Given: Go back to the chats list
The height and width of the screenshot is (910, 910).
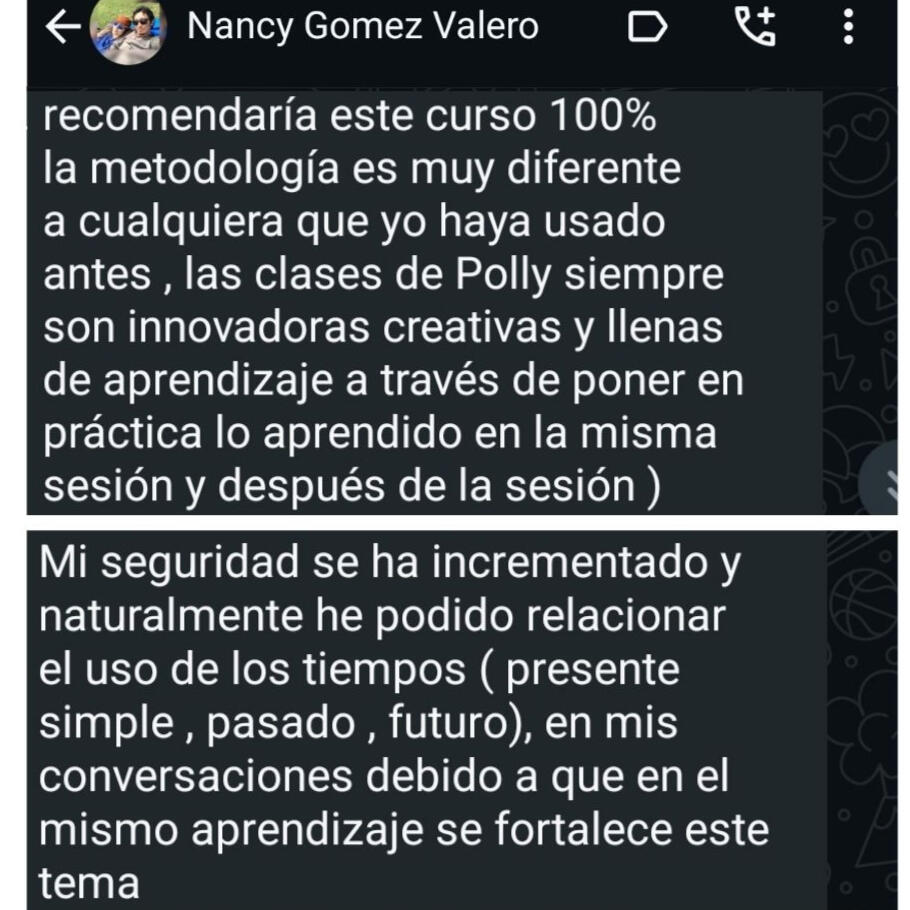Looking at the screenshot, I should click(63, 29).
